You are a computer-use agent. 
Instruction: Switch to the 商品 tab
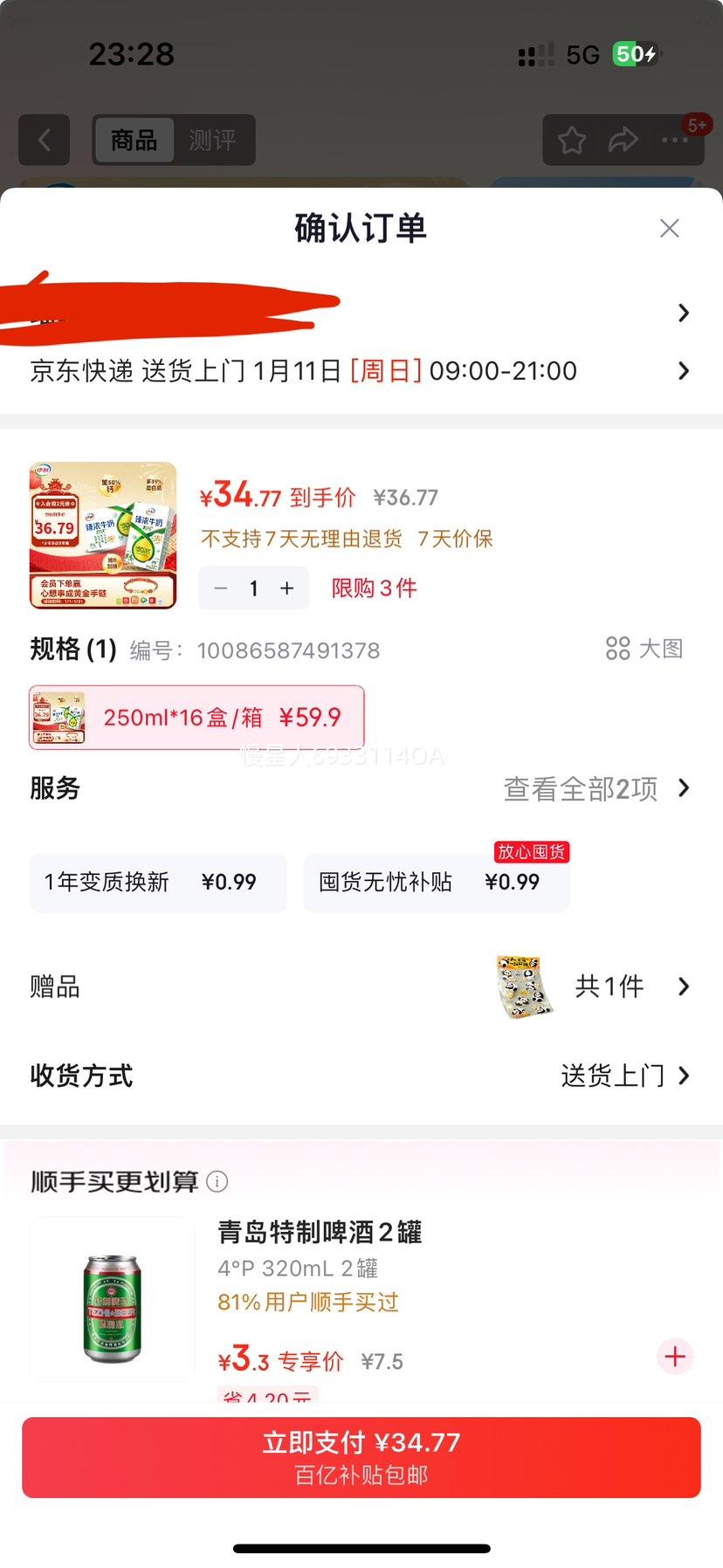pos(133,140)
